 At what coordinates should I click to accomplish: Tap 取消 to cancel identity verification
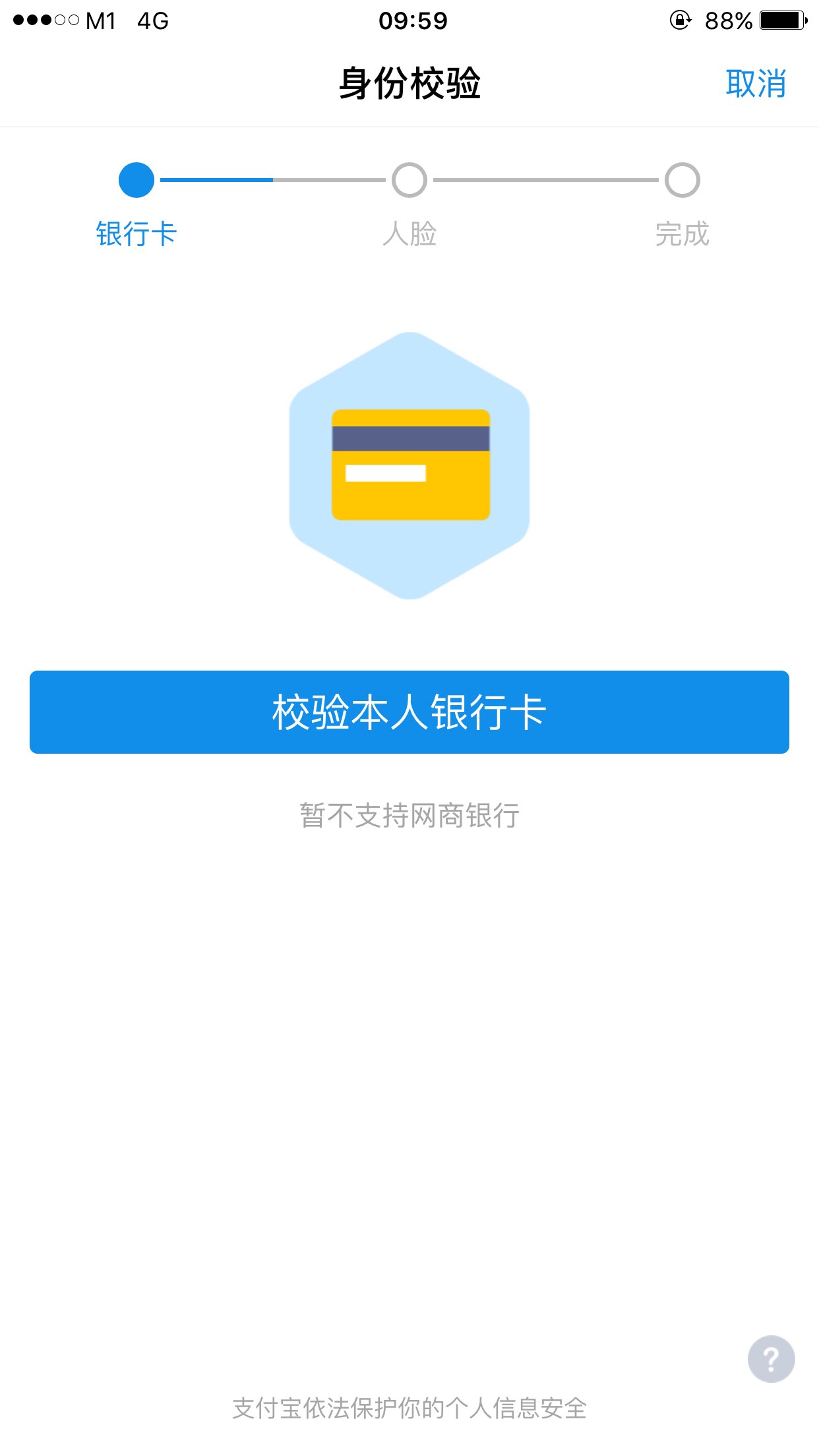pyautogui.click(x=755, y=84)
